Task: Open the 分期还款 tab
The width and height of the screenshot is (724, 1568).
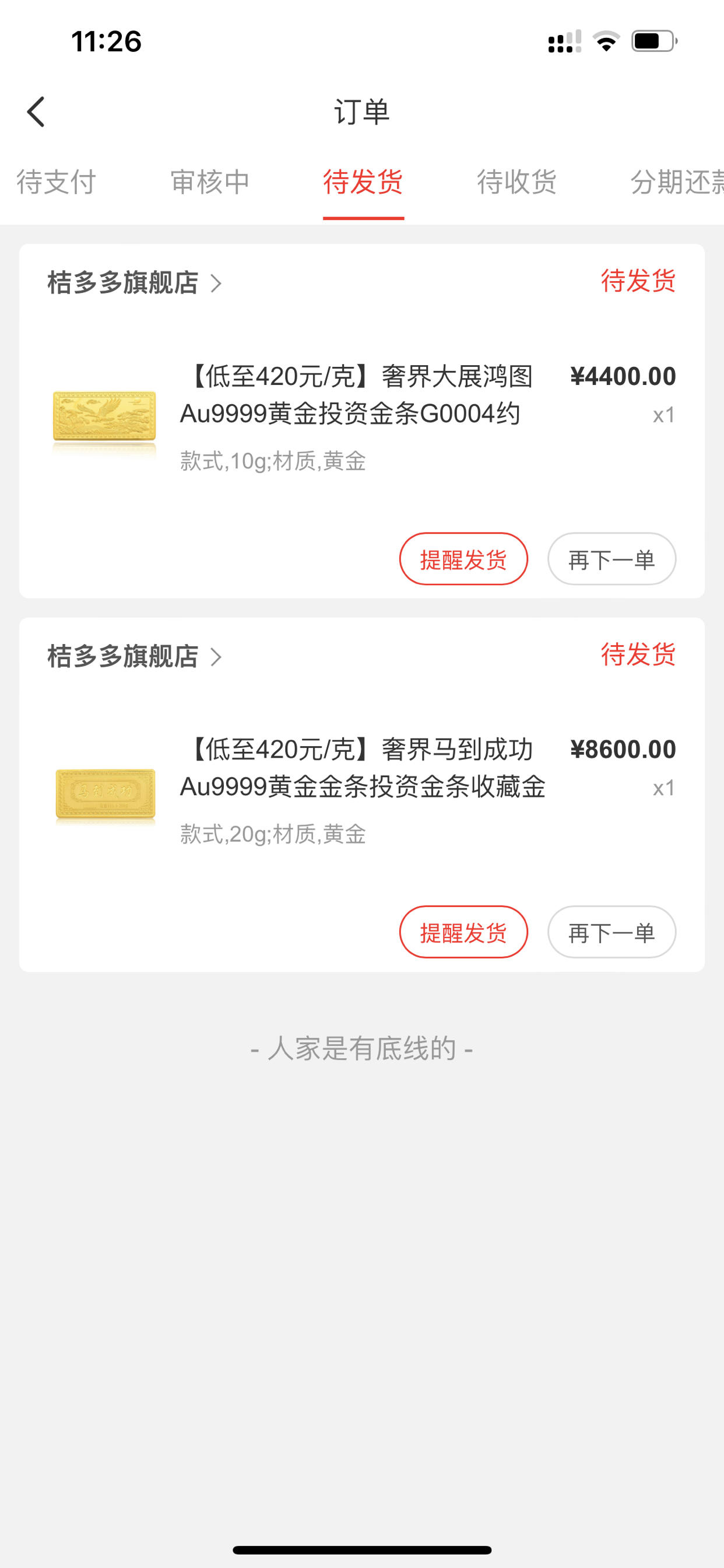Action: pyautogui.click(x=677, y=182)
